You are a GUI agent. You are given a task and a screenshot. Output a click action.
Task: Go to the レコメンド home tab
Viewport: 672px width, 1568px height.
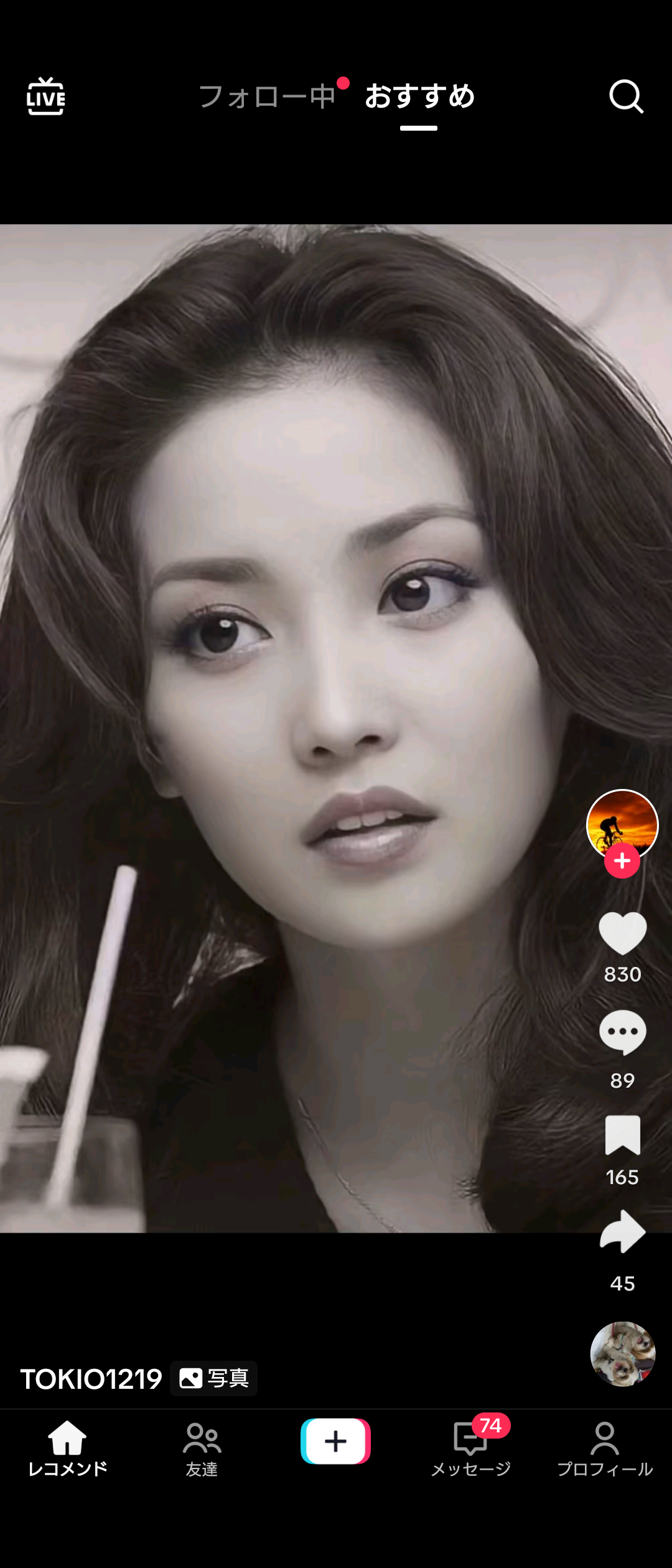[x=67, y=1449]
